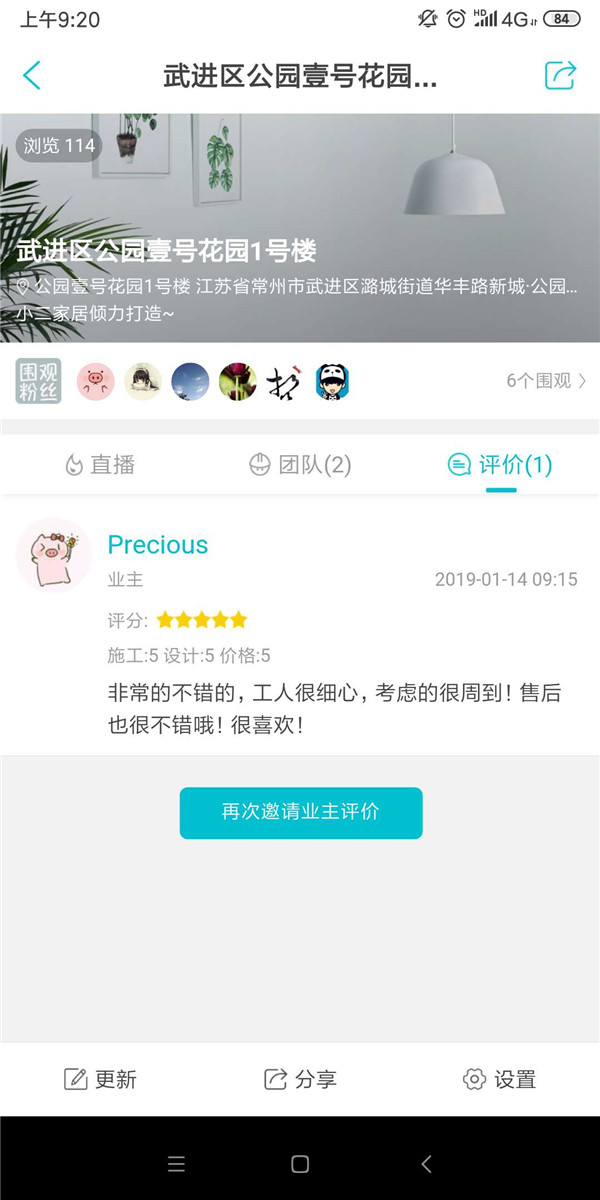Go back using the top-left arrow
600x1200 pixels.
32,75
